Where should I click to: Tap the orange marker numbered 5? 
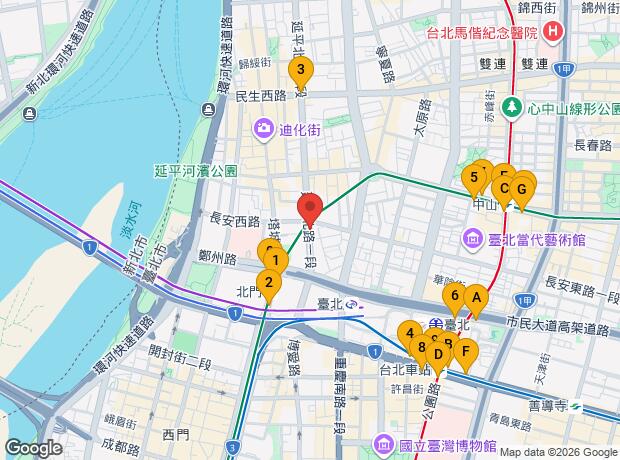click(x=474, y=177)
